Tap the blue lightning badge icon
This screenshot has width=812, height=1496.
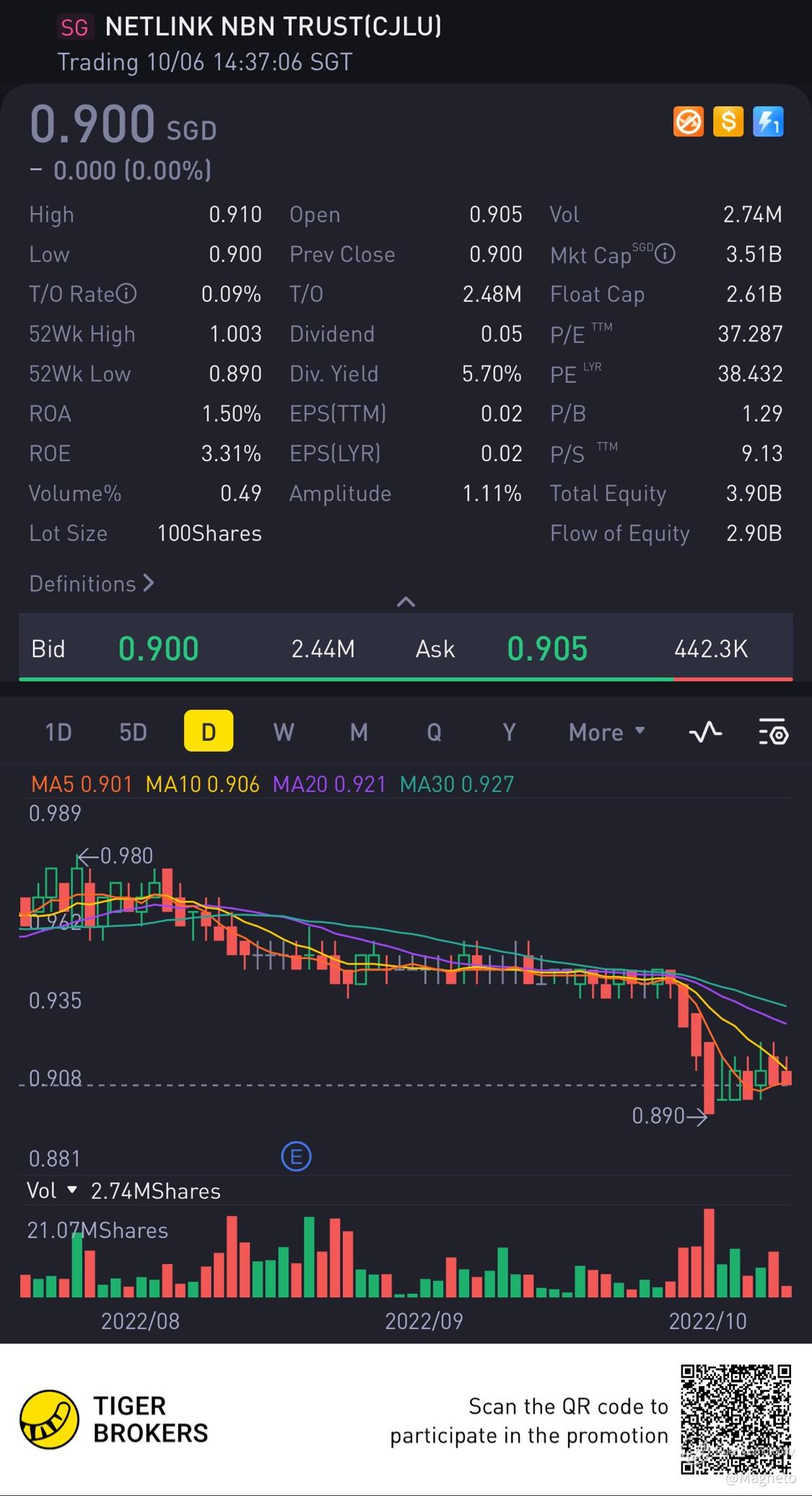(768, 121)
